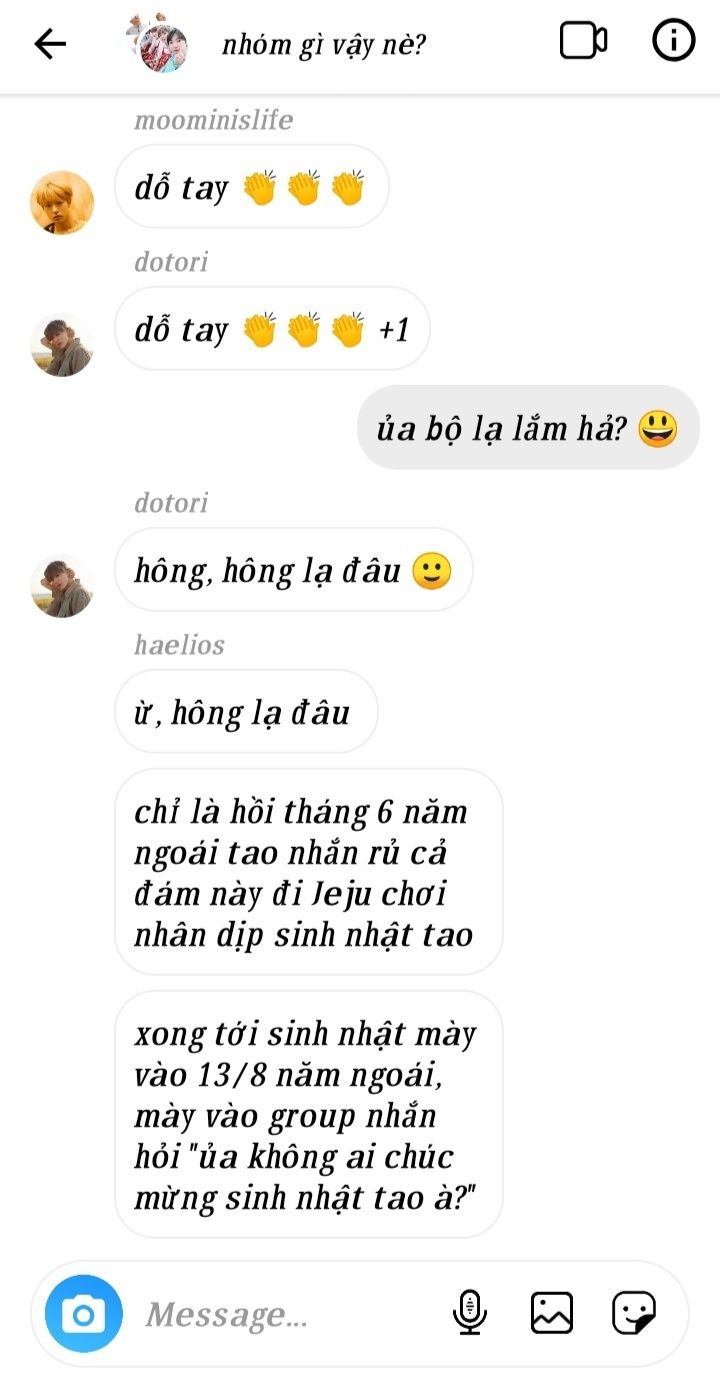Record a voice message with the microphone
This screenshot has height=1396, width=720.
pyautogui.click(x=469, y=1313)
